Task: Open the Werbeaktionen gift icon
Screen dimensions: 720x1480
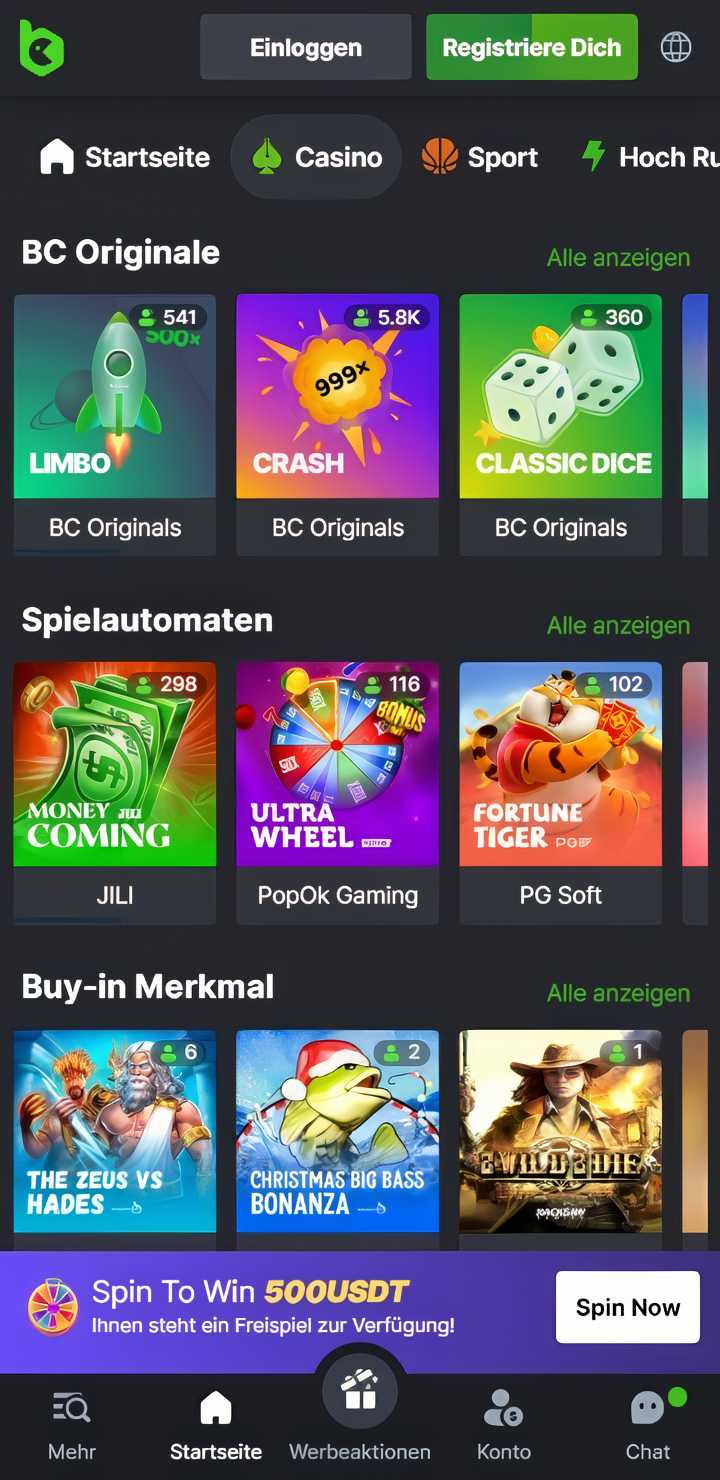Action: click(x=360, y=1391)
